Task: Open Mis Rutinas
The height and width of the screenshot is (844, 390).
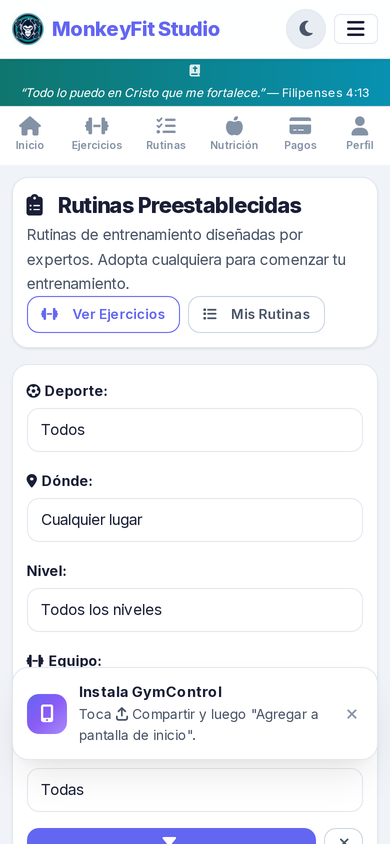Action: coord(256,314)
